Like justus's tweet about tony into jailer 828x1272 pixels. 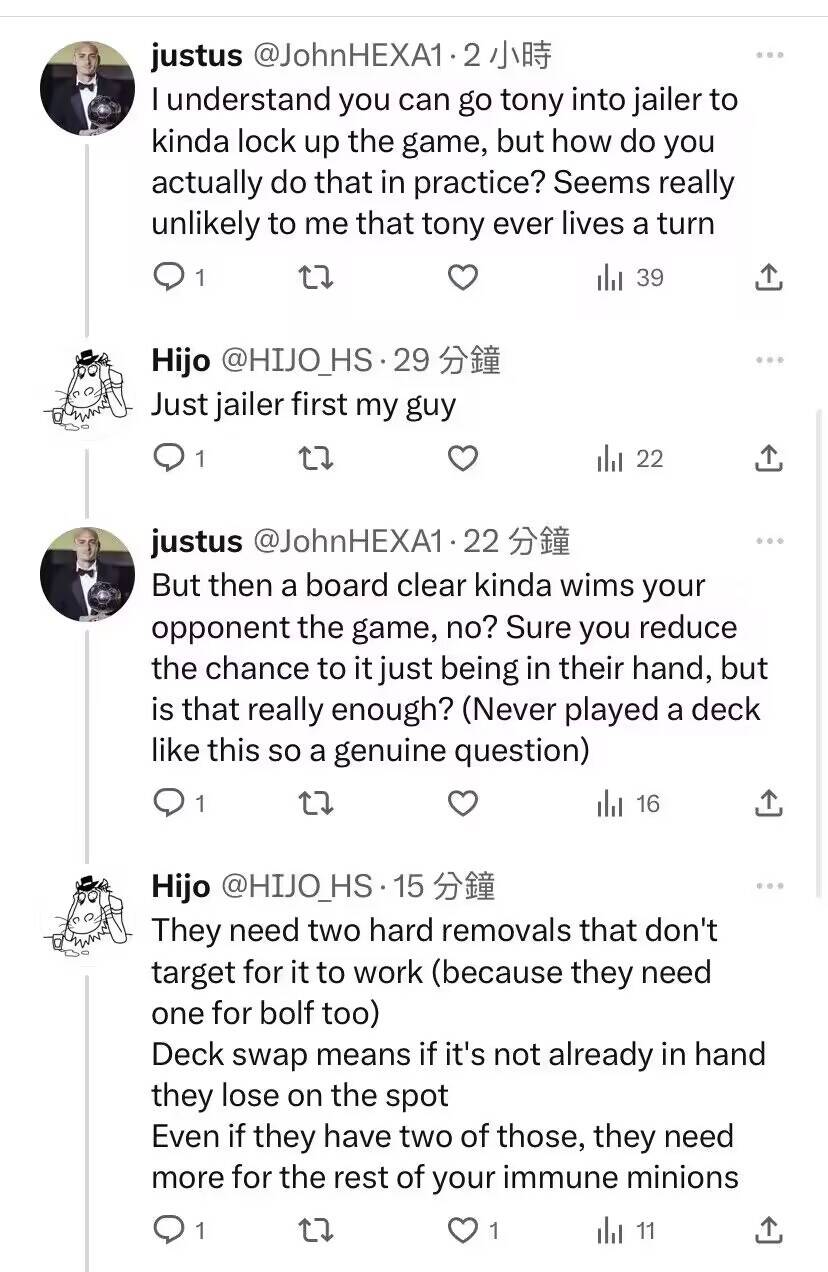461,277
